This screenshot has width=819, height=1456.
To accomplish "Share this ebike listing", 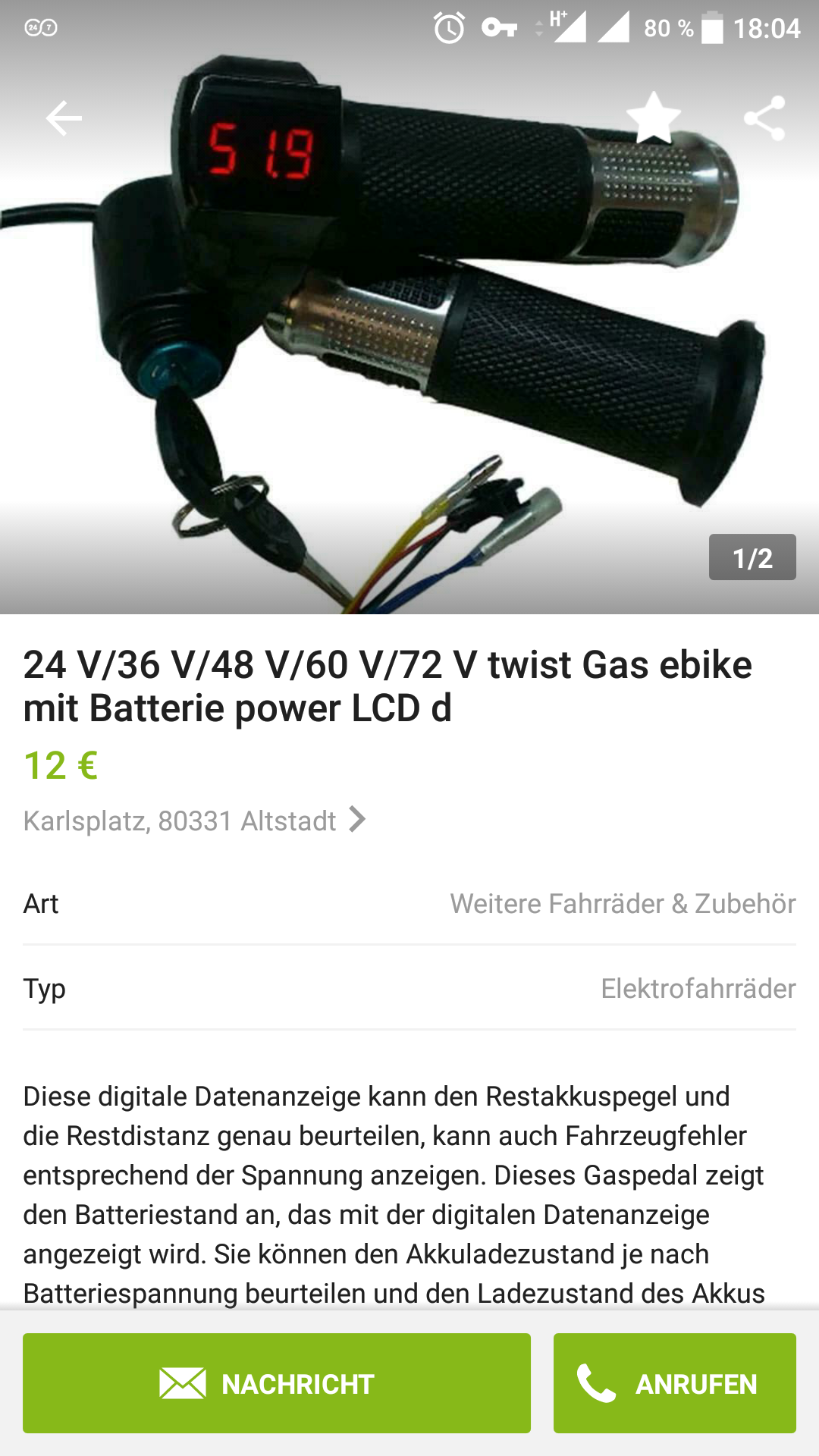I will [x=764, y=118].
